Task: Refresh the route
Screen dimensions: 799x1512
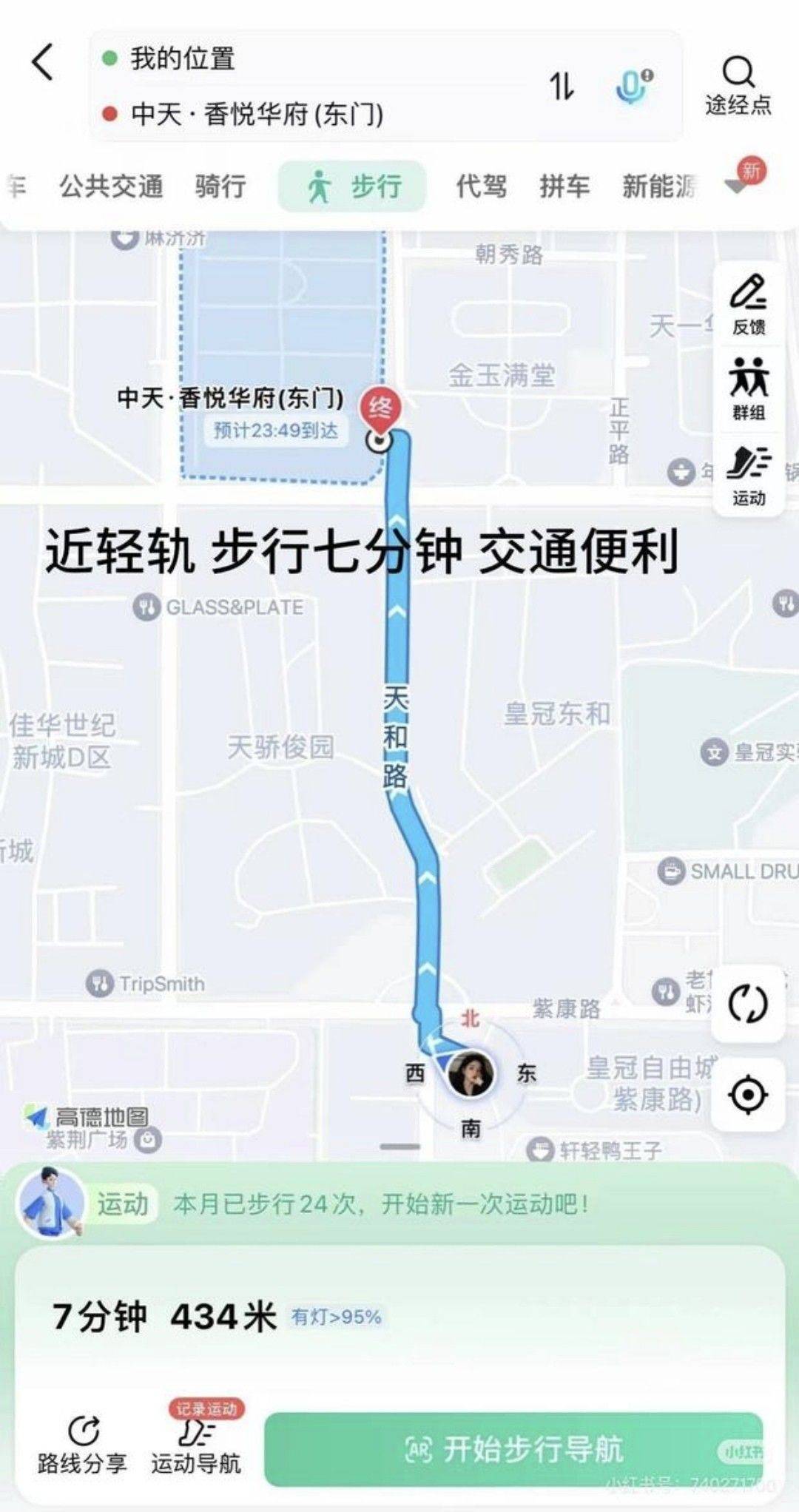Action: coord(748,1004)
